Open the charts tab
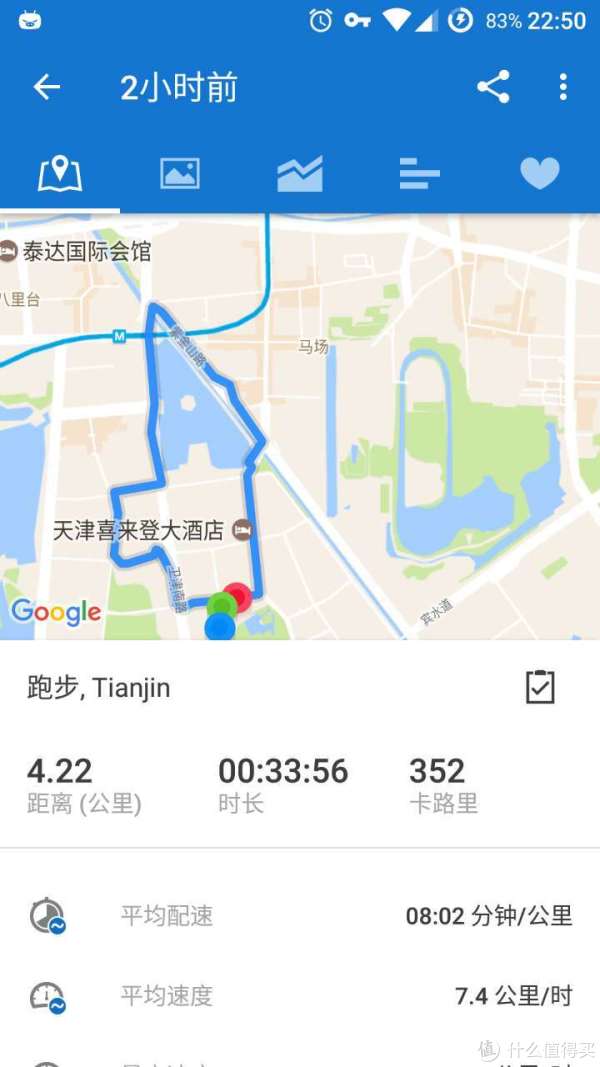The width and height of the screenshot is (600, 1067). [300, 174]
